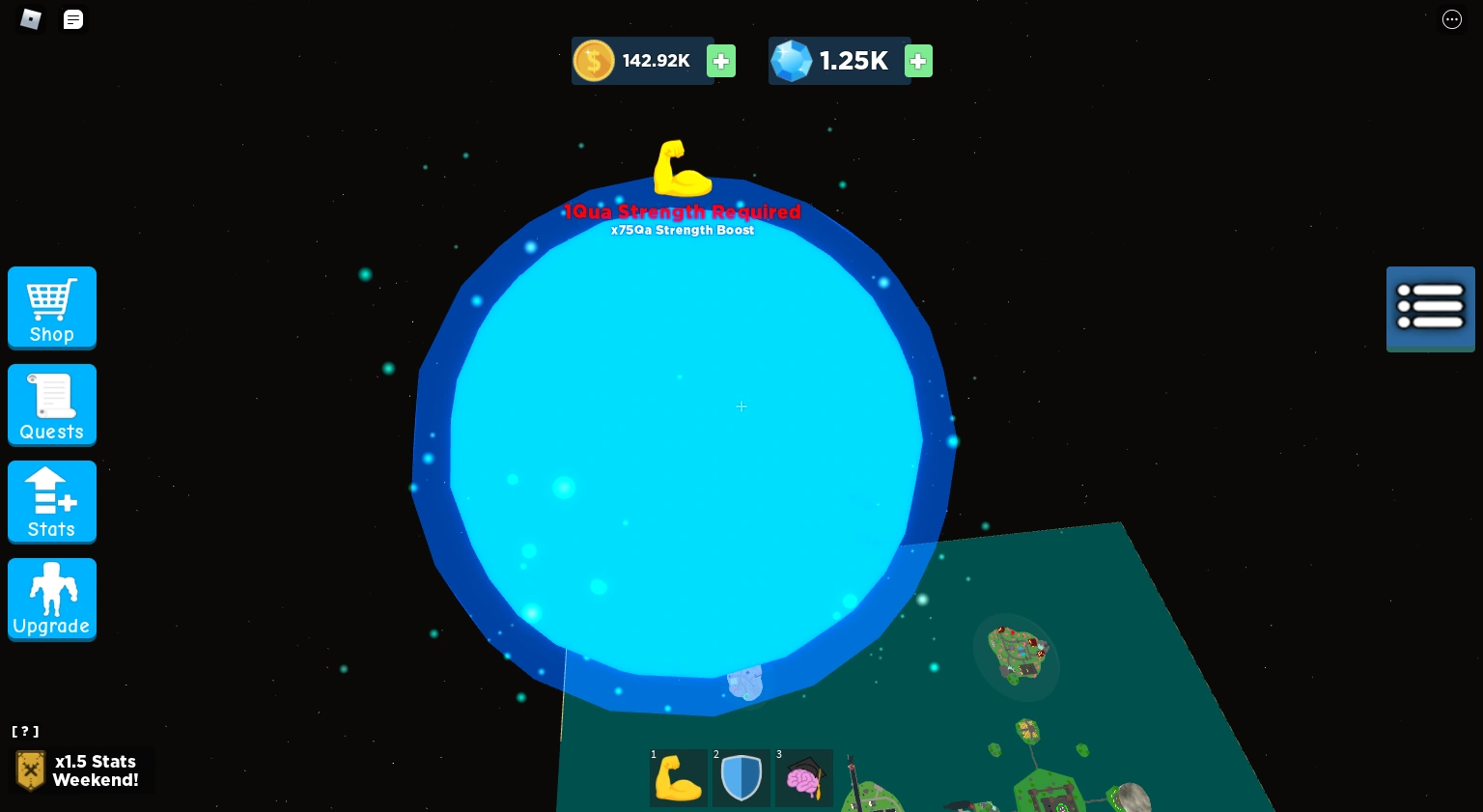The image size is (1483, 812).
Task: Add more coins with the plus button
Action: tap(720, 61)
